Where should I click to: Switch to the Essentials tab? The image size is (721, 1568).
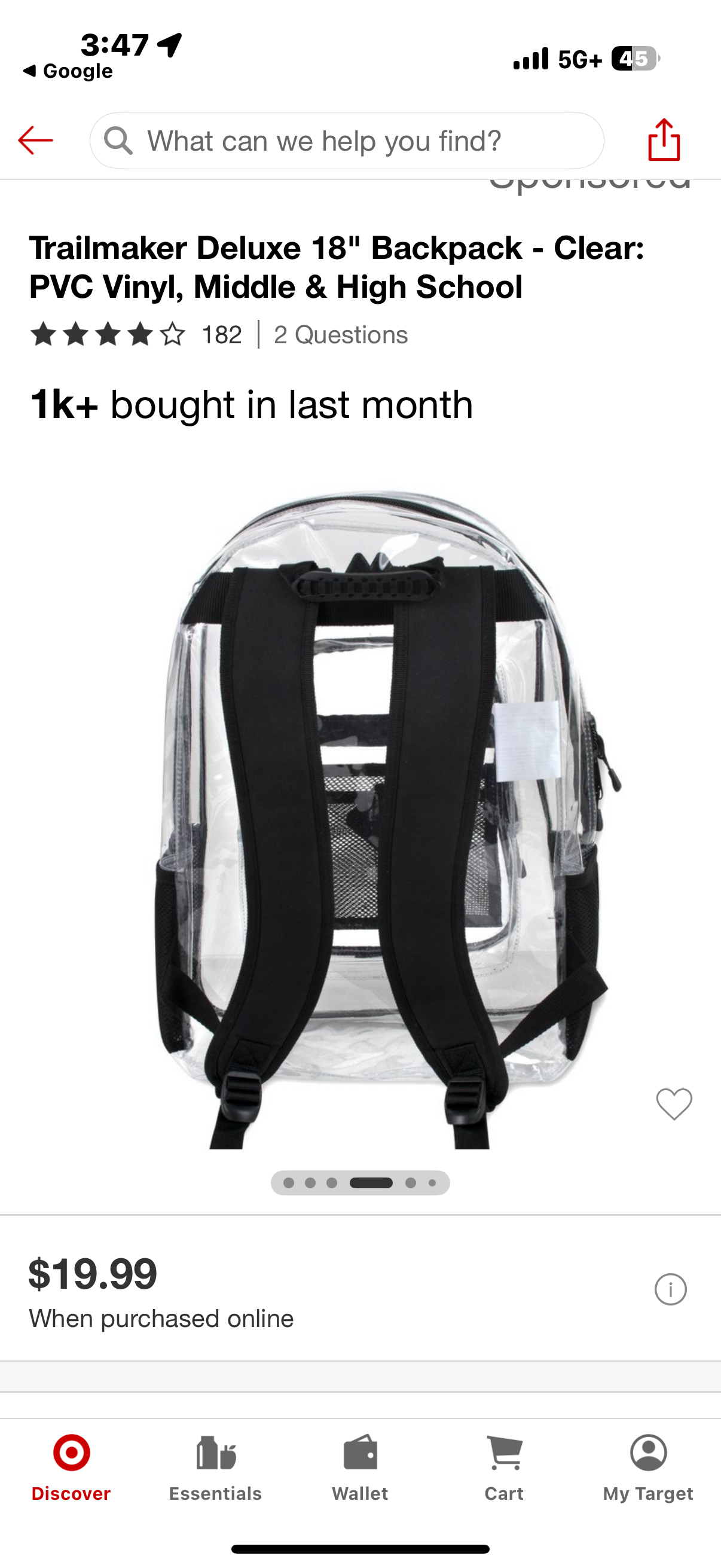click(x=215, y=1468)
